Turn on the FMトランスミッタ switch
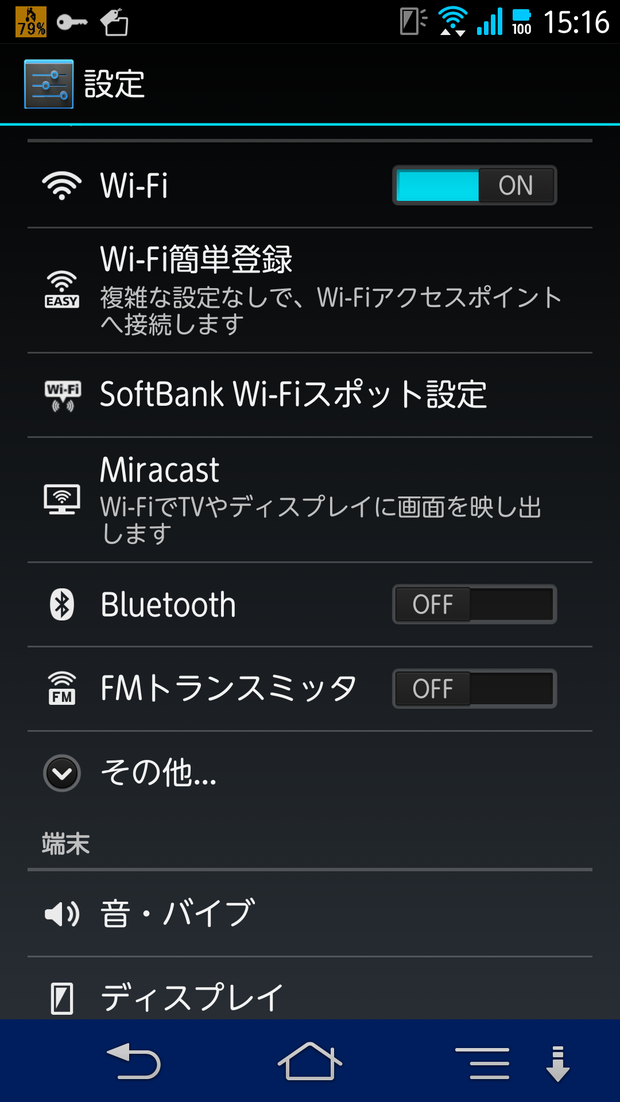Viewport: 620px width, 1102px height. point(474,689)
